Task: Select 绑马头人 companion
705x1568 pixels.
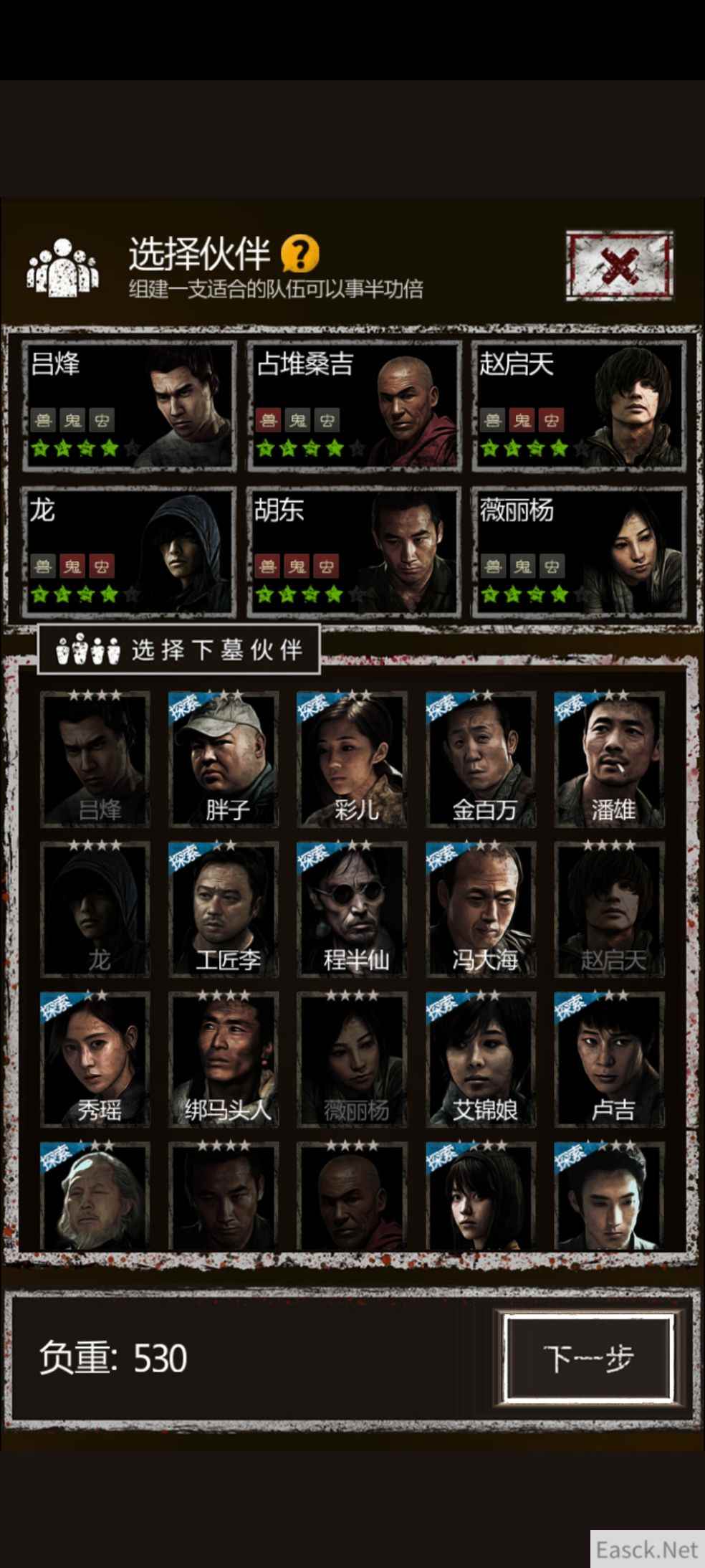Action: (x=224, y=1060)
